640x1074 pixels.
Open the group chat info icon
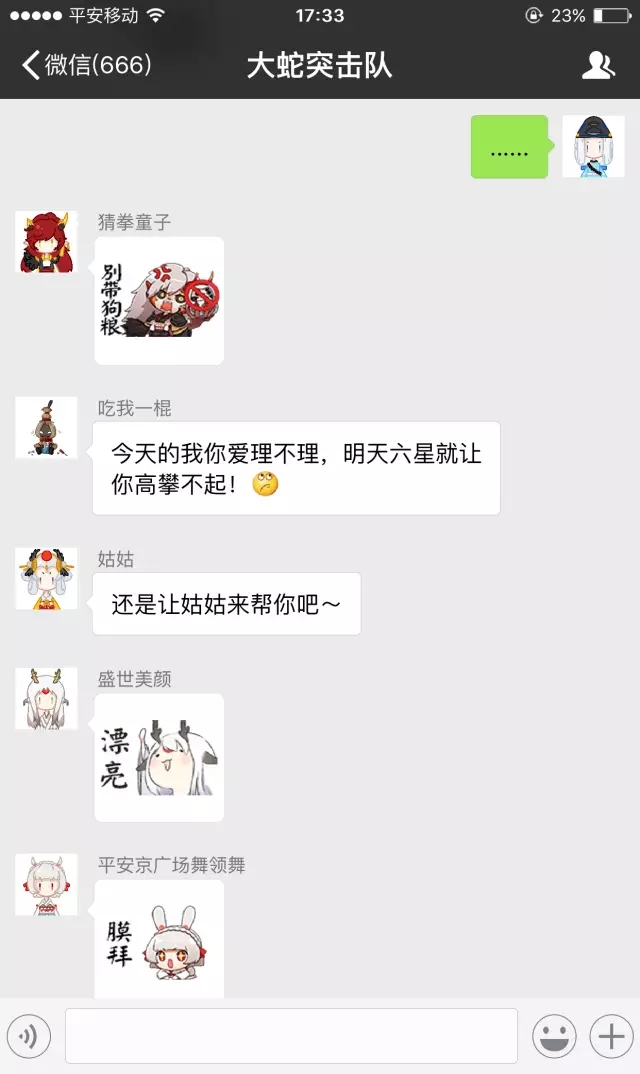tap(598, 66)
